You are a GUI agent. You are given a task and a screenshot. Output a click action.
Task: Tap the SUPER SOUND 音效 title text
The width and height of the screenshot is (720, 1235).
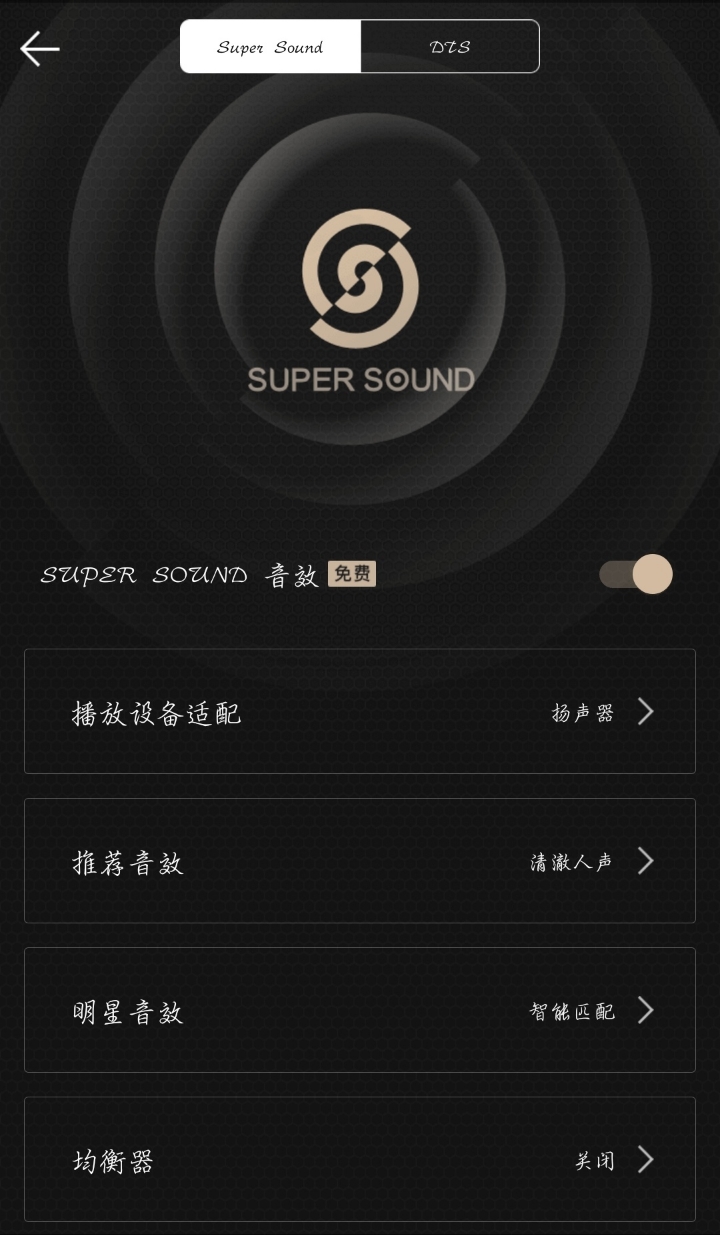[x=180, y=574]
